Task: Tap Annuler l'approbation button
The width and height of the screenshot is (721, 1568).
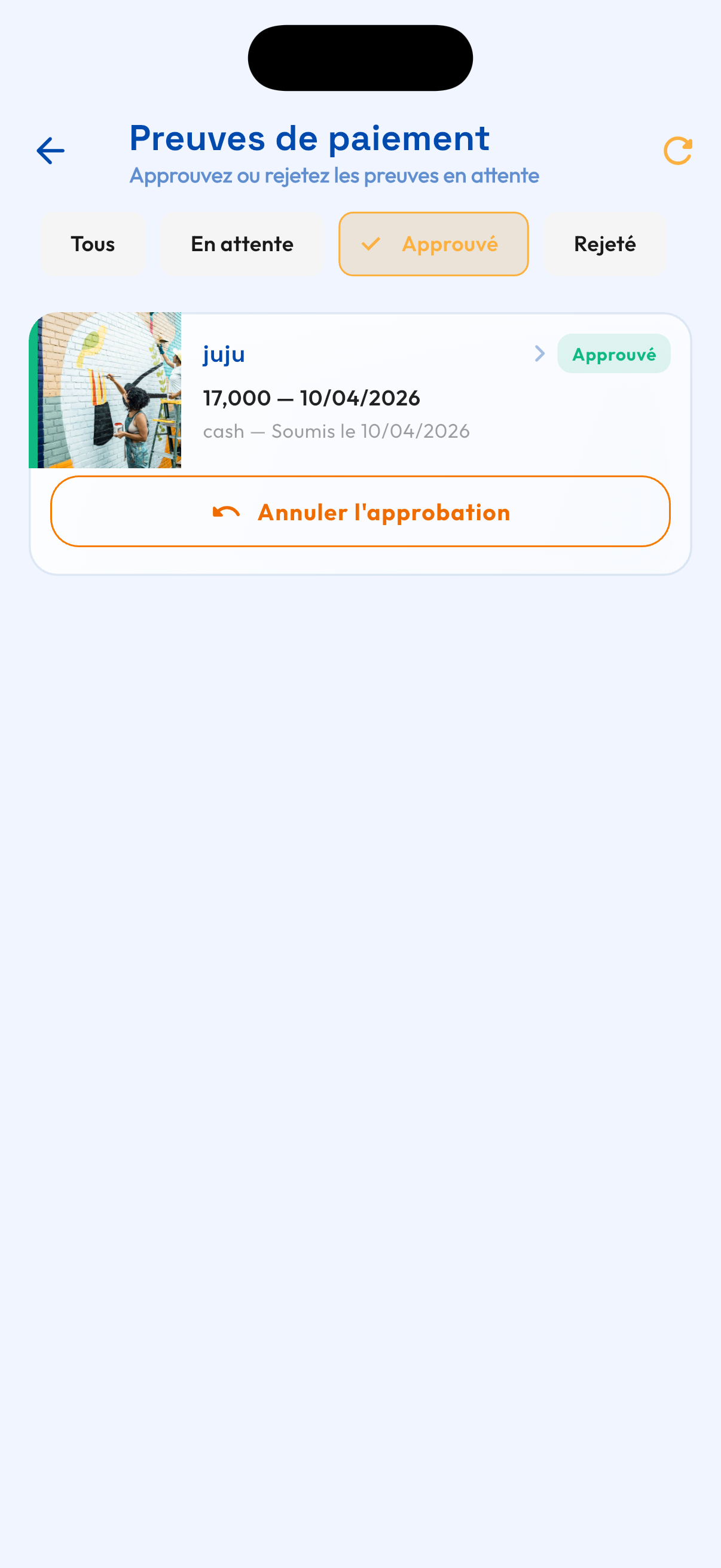Action: click(x=360, y=511)
